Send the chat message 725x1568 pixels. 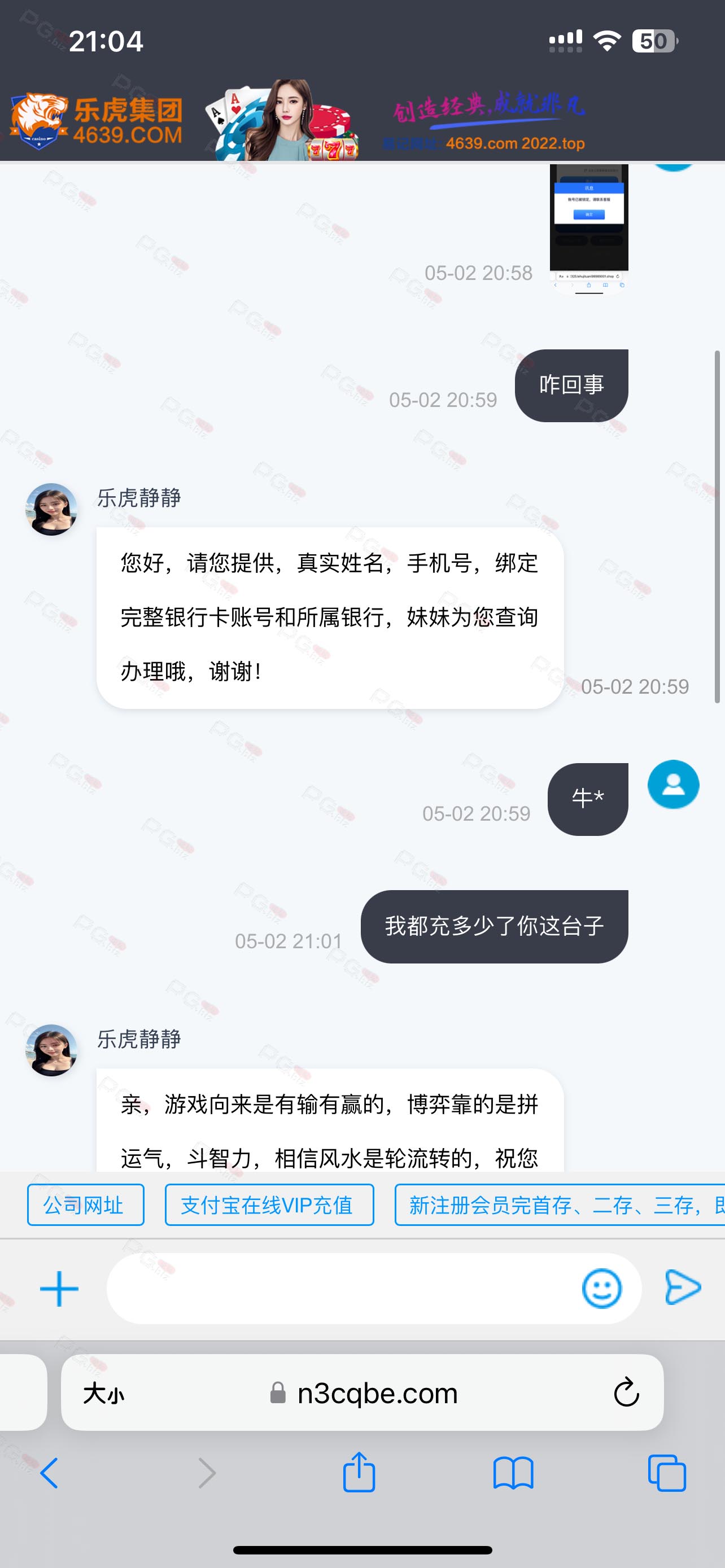click(683, 1287)
